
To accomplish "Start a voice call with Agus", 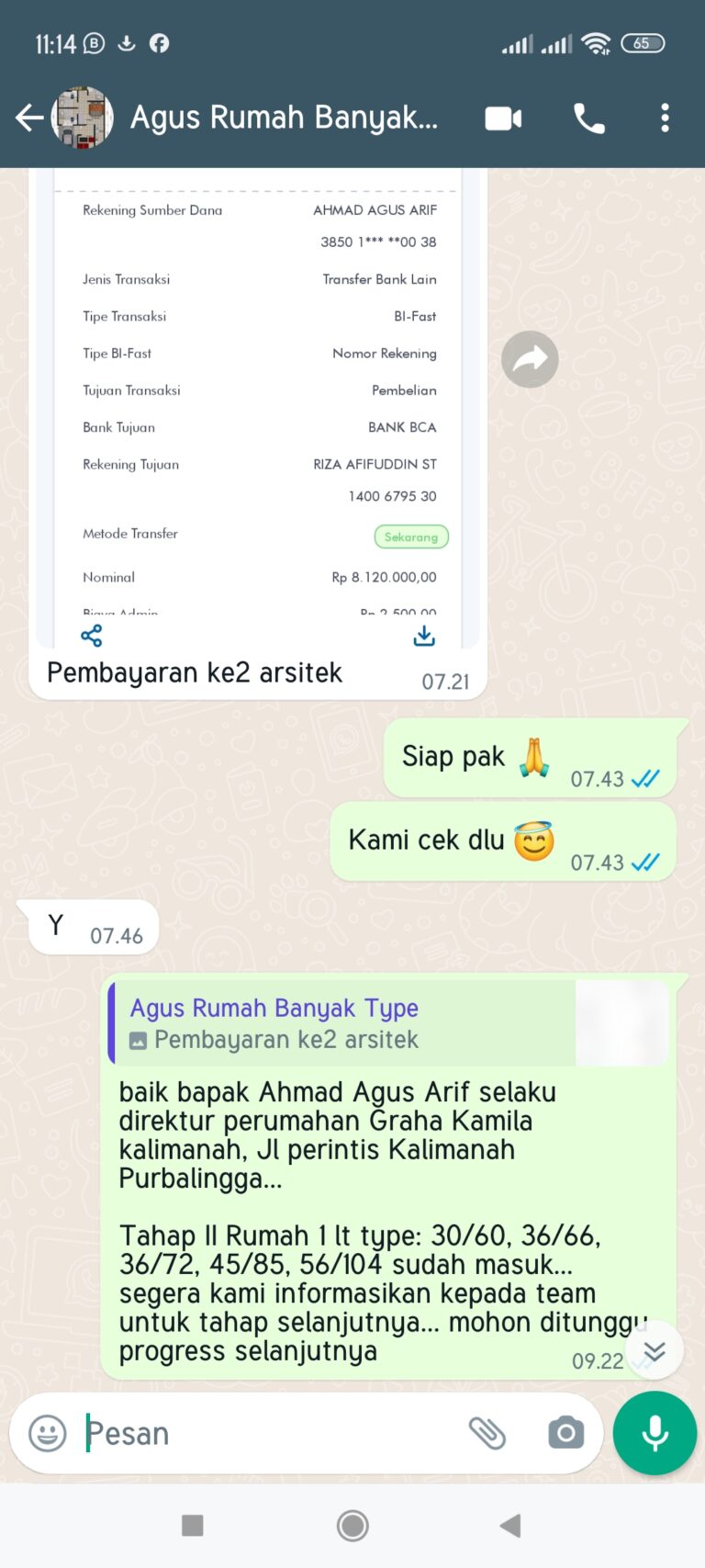I will click(x=588, y=118).
